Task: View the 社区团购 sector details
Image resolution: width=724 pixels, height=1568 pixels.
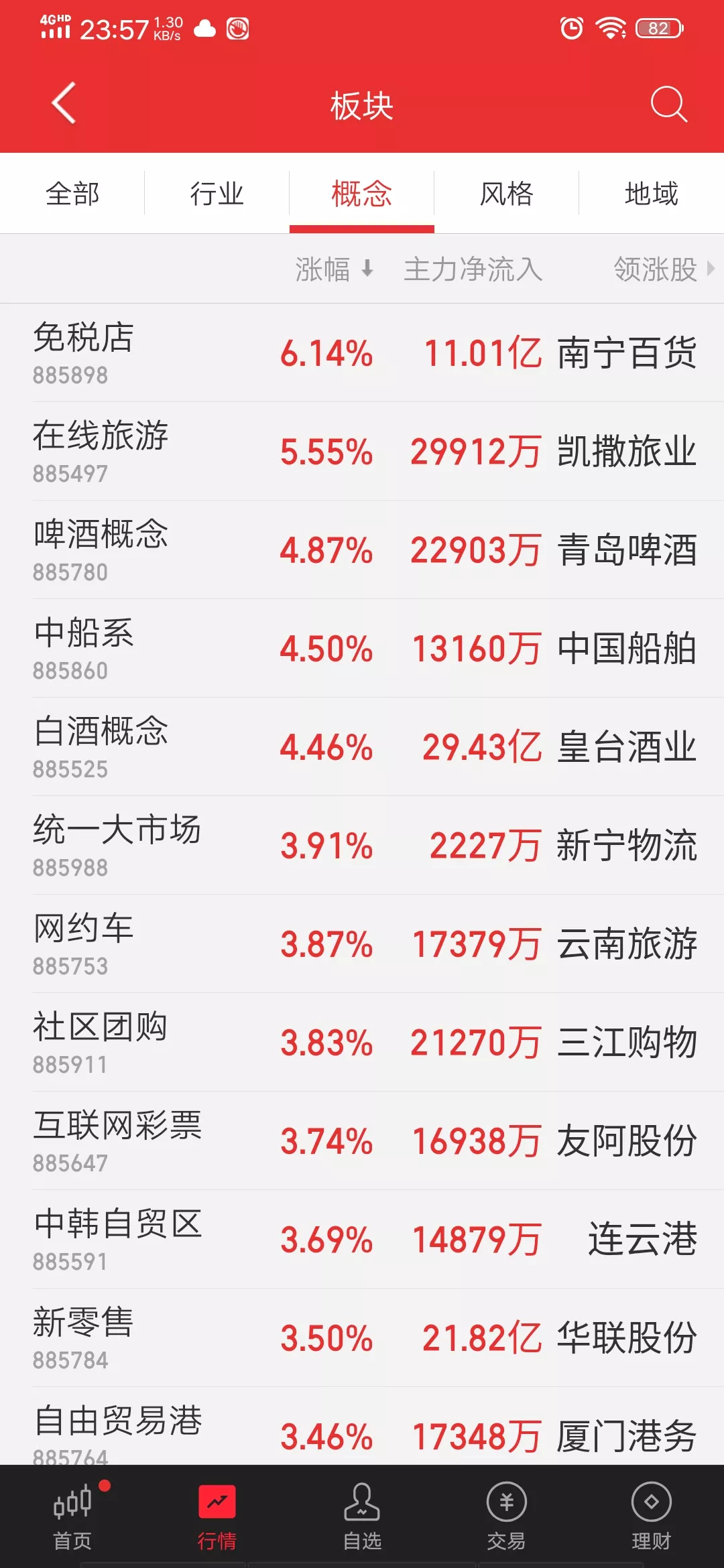Action: click(x=362, y=1043)
